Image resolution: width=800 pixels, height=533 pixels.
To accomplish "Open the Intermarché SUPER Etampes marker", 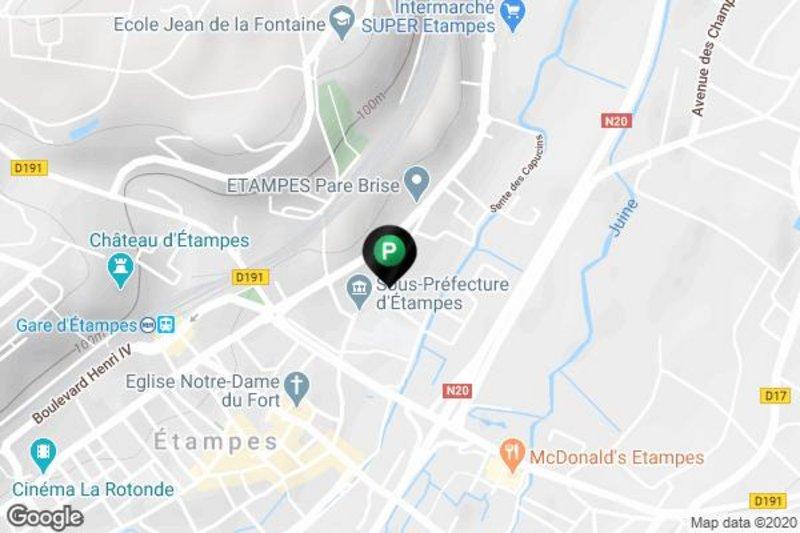I will 514,14.
